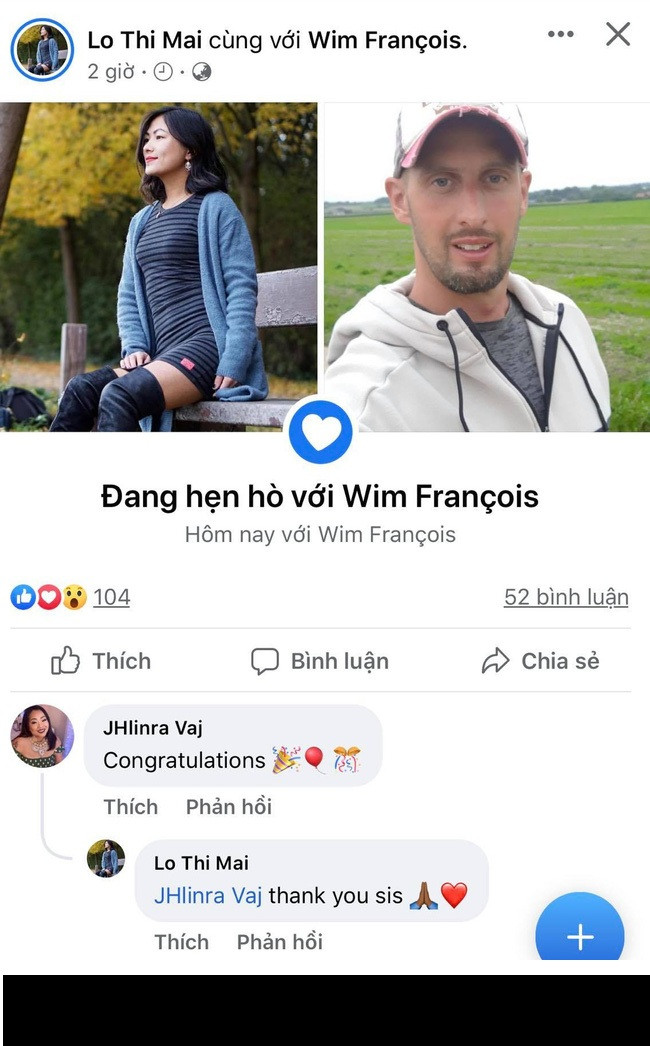Image resolution: width=650 pixels, height=1046 pixels.
Task: Close the post view
Action: pyautogui.click(x=618, y=35)
